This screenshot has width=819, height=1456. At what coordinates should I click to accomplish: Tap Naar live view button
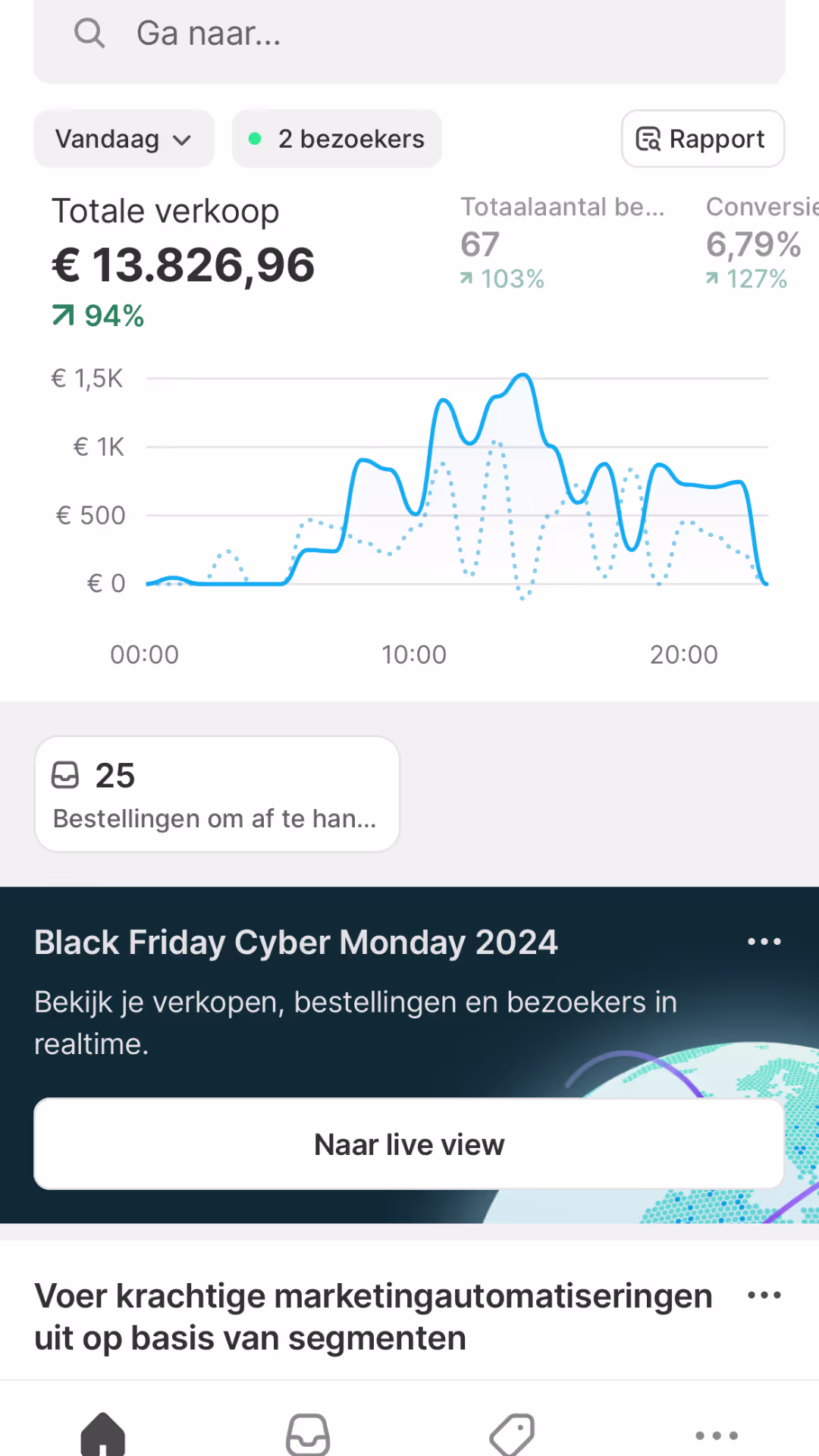coord(409,1144)
